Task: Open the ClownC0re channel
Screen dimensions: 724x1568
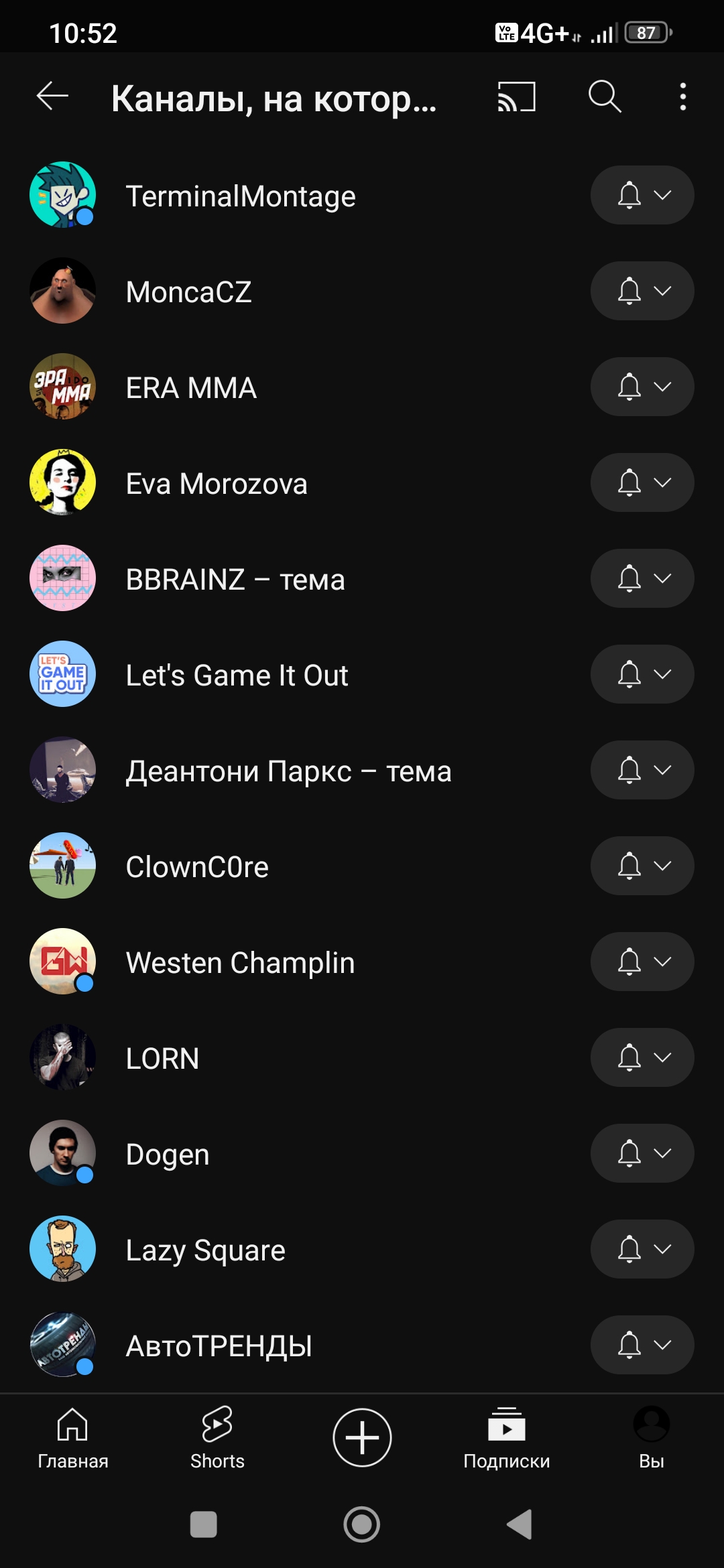Action: [197, 866]
